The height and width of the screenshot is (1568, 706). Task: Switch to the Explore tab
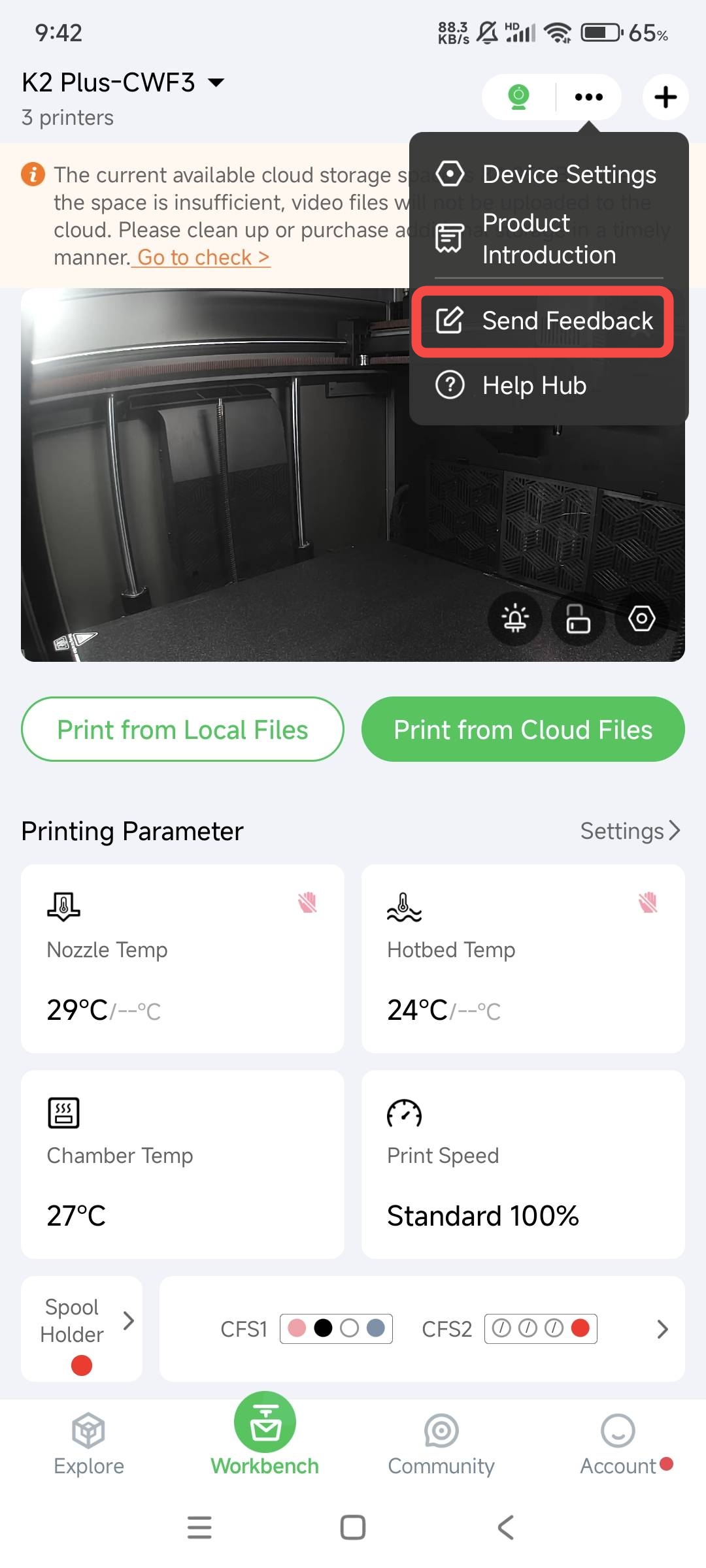89,1444
